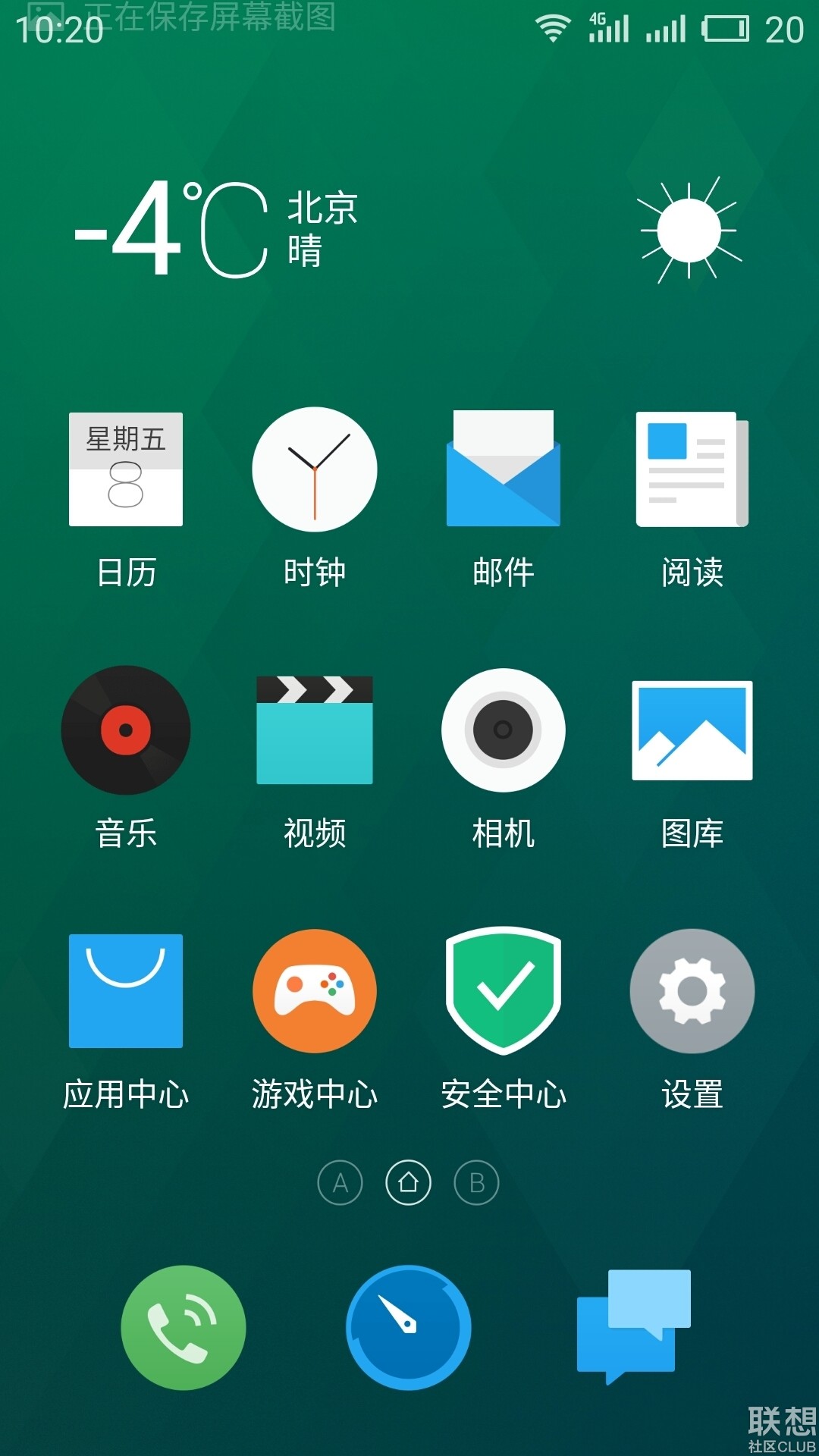
Task: Open the 应用中心 (App Center) store
Action: pyautogui.click(x=126, y=991)
